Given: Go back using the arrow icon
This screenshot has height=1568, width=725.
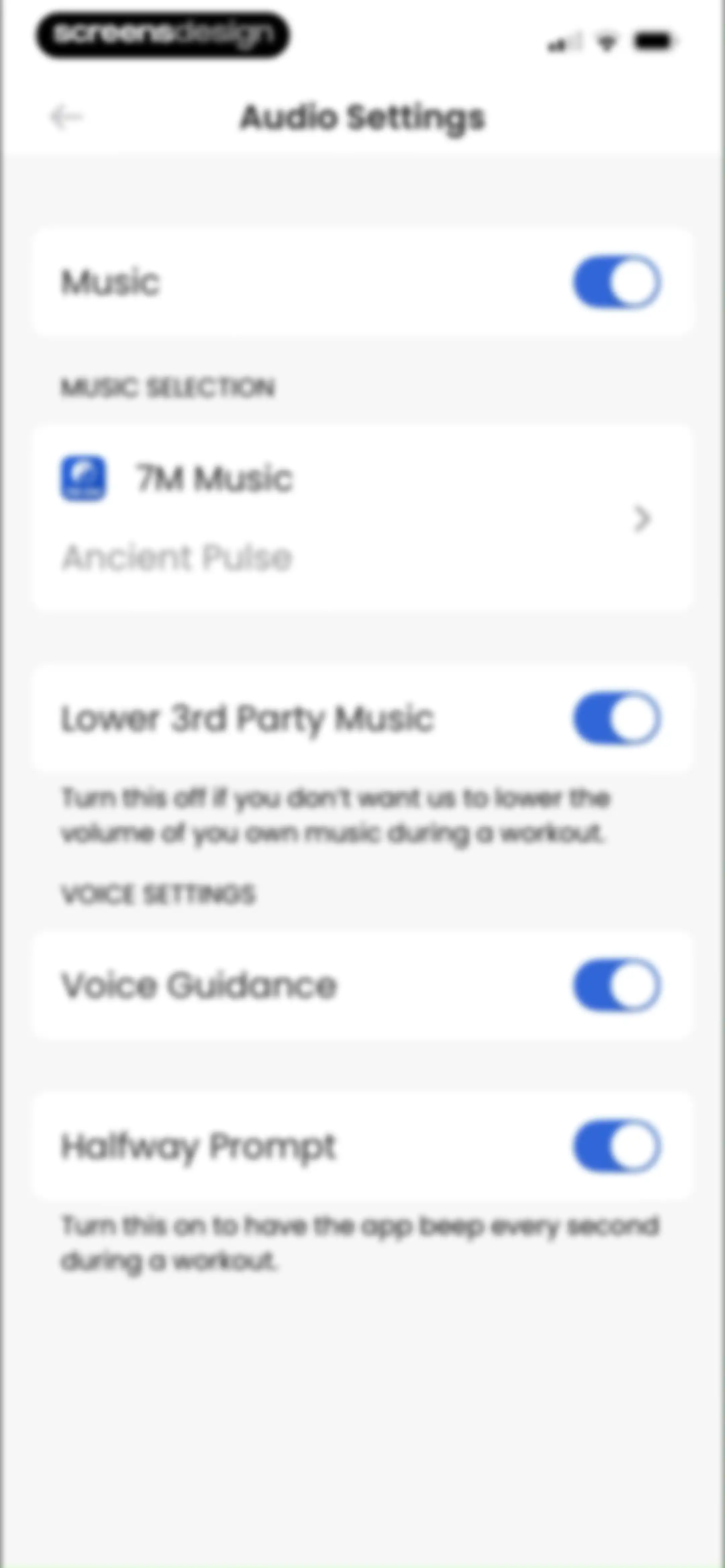Looking at the screenshot, I should click(66, 117).
